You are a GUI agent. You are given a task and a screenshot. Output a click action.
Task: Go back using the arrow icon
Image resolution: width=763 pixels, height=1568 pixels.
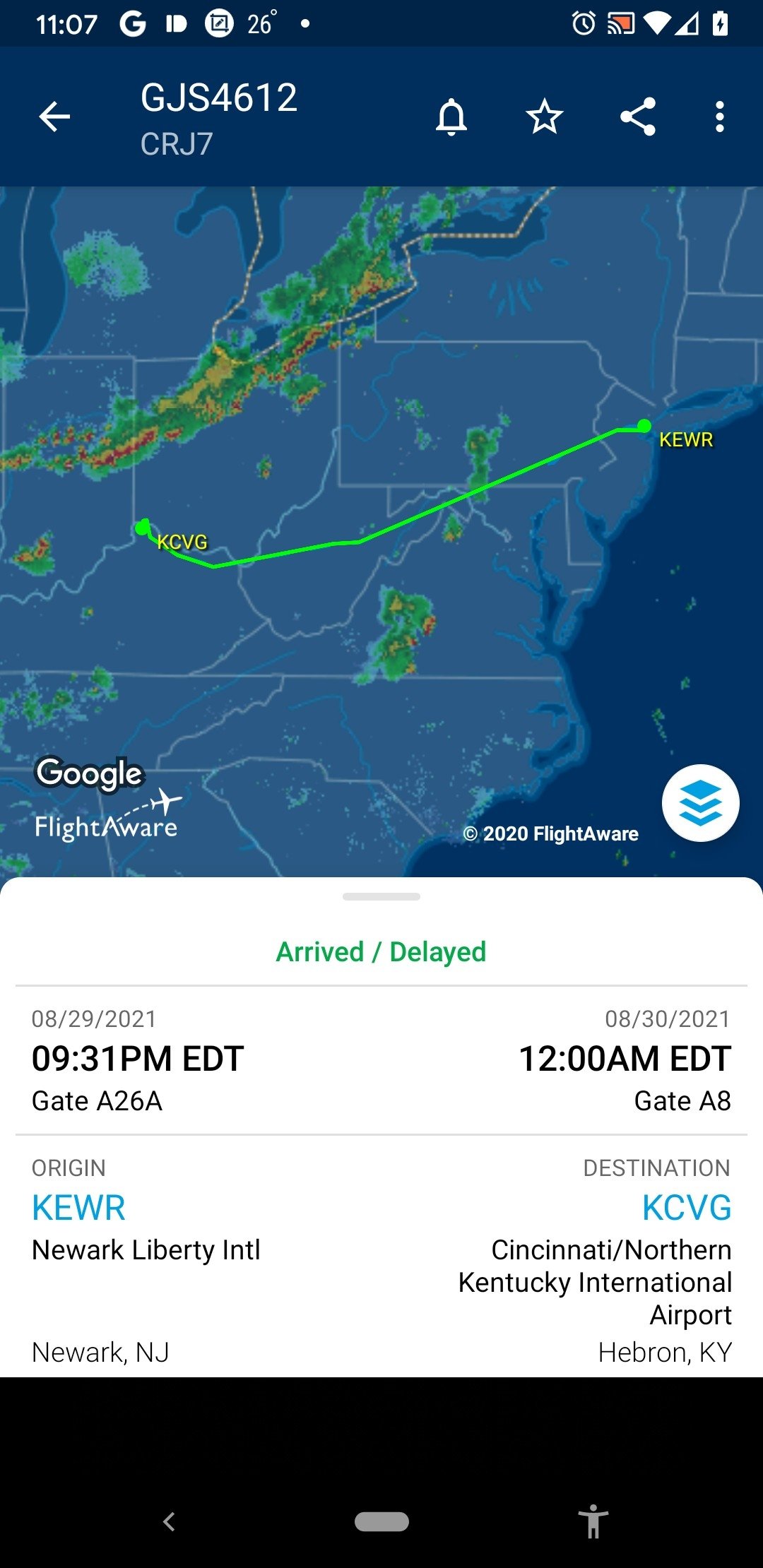(x=54, y=117)
